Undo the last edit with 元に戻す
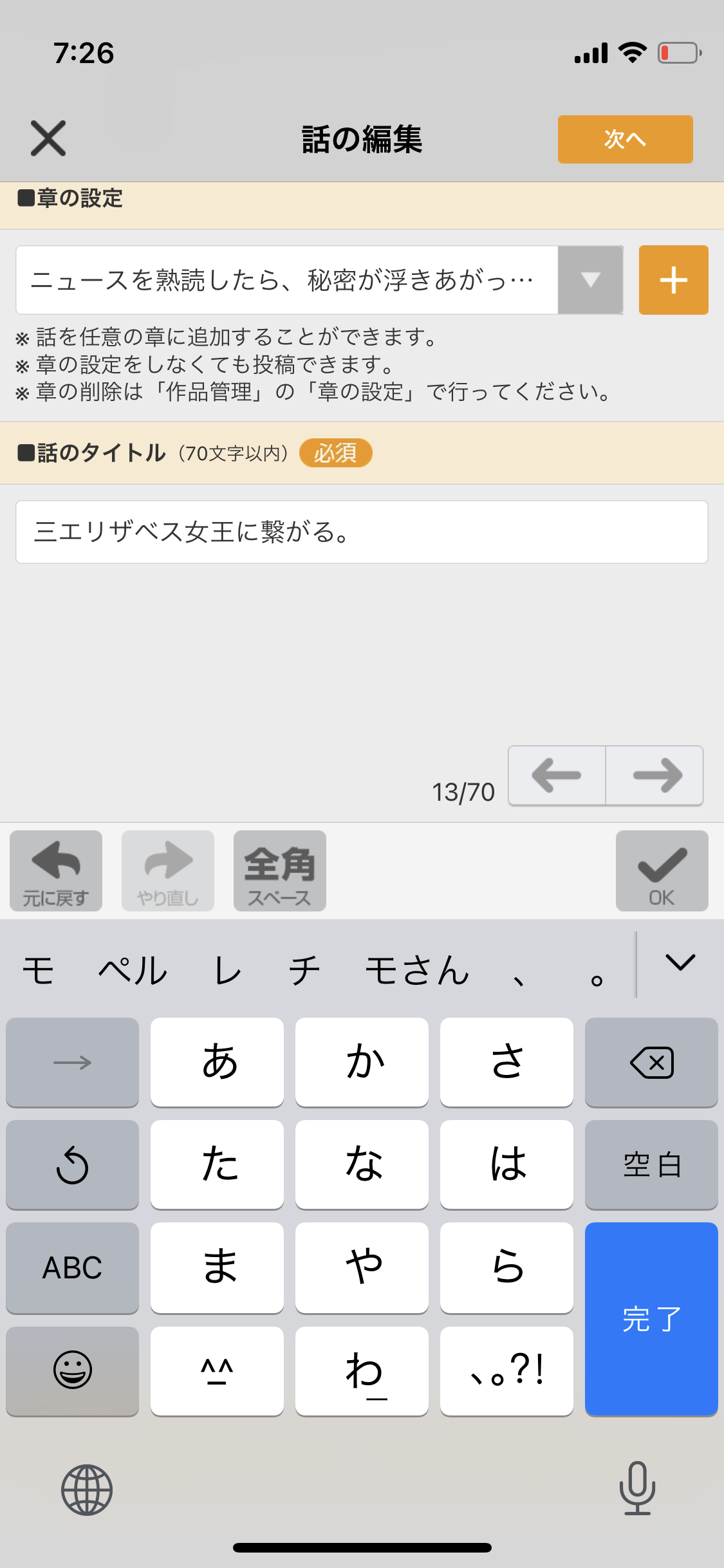 pos(56,870)
